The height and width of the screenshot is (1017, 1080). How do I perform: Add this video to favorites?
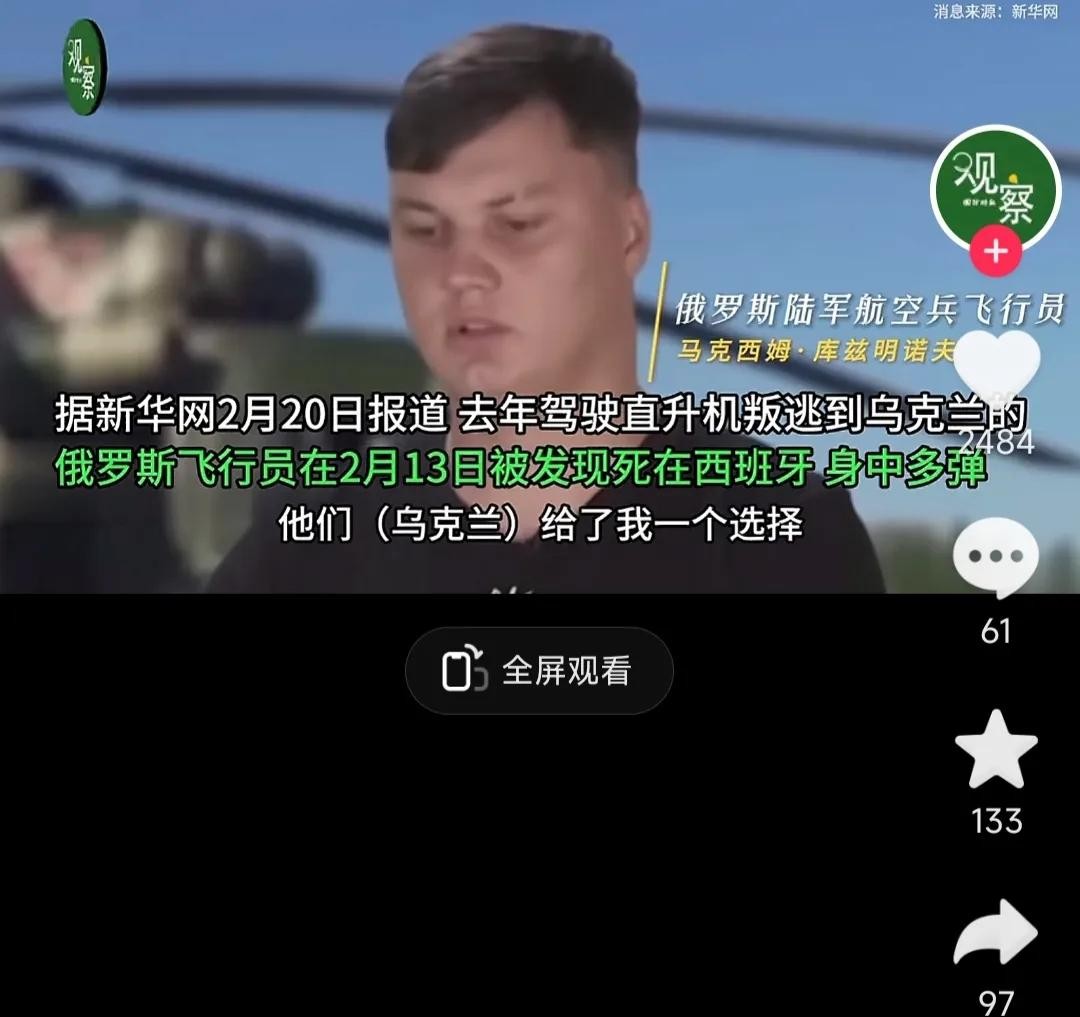point(996,750)
